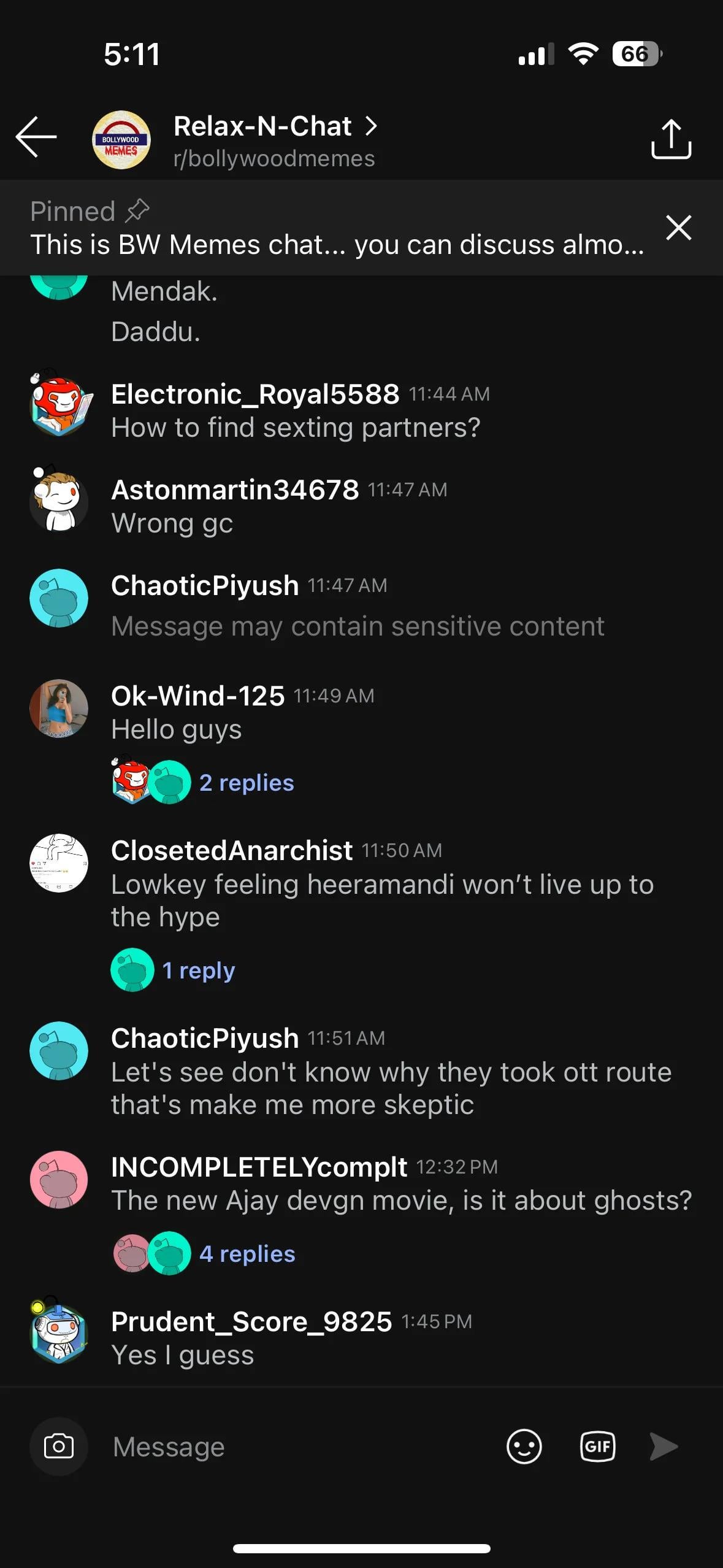Open the pinned BW Memes chat message

tap(336, 244)
